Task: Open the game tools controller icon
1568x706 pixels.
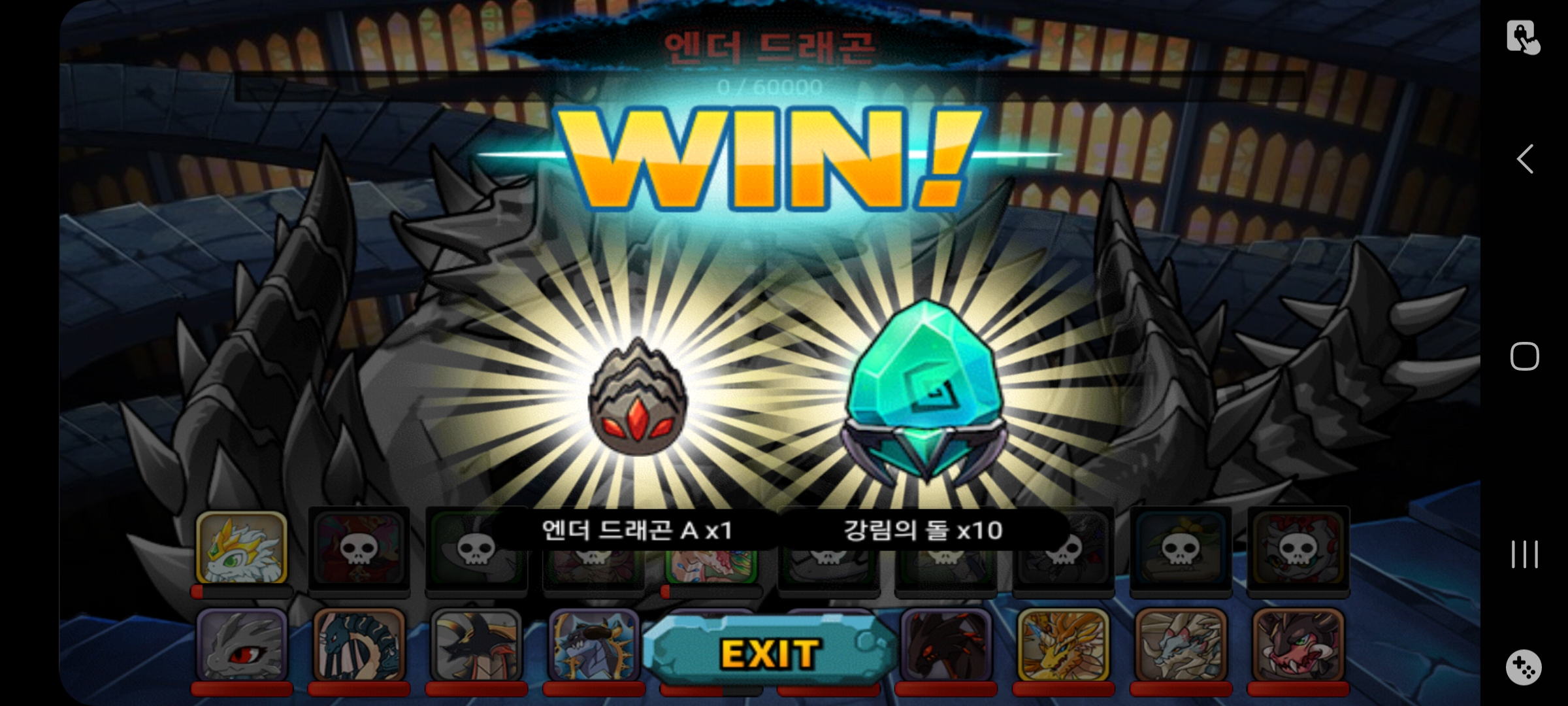Action: click(x=1524, y=667)
